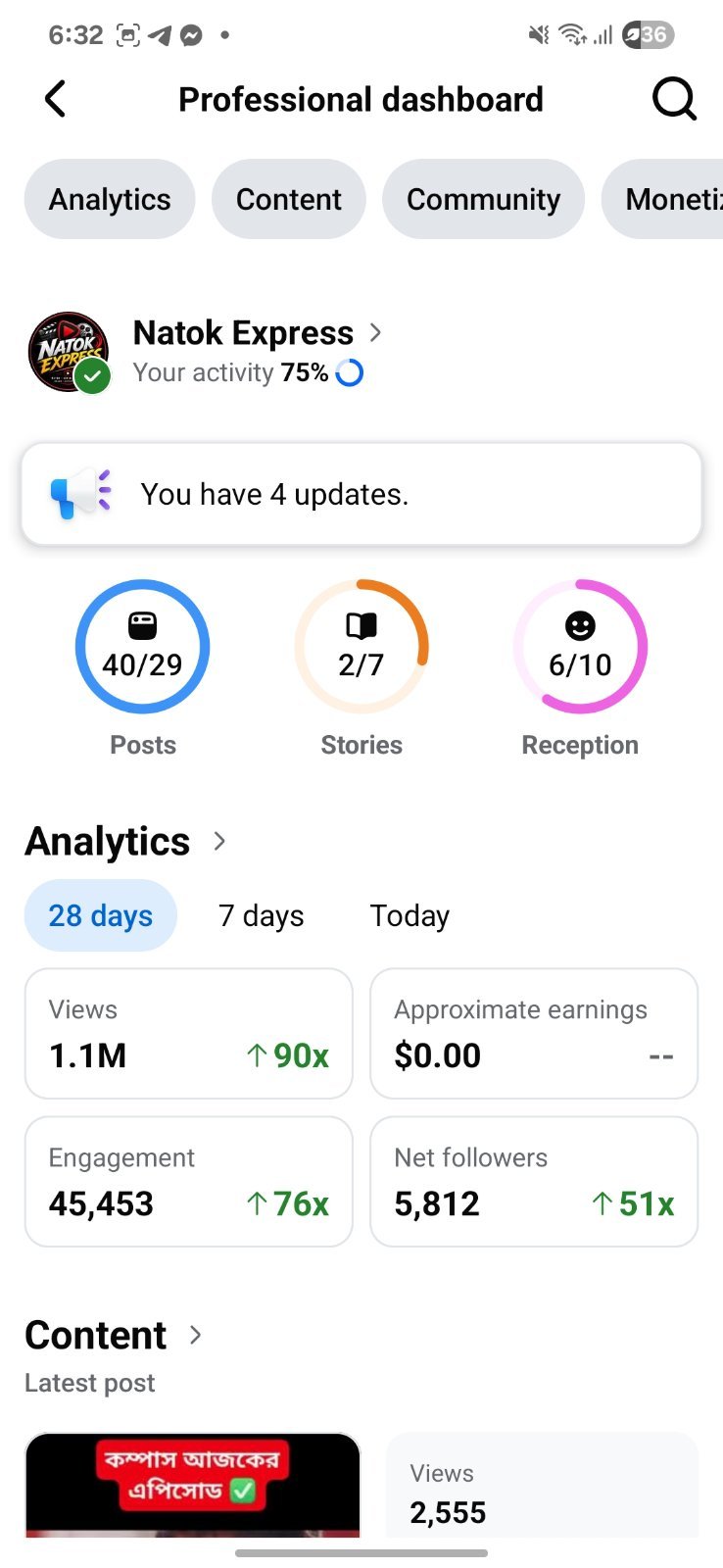View the 4 updates banner
The image size is (723, 1568).
361,494
